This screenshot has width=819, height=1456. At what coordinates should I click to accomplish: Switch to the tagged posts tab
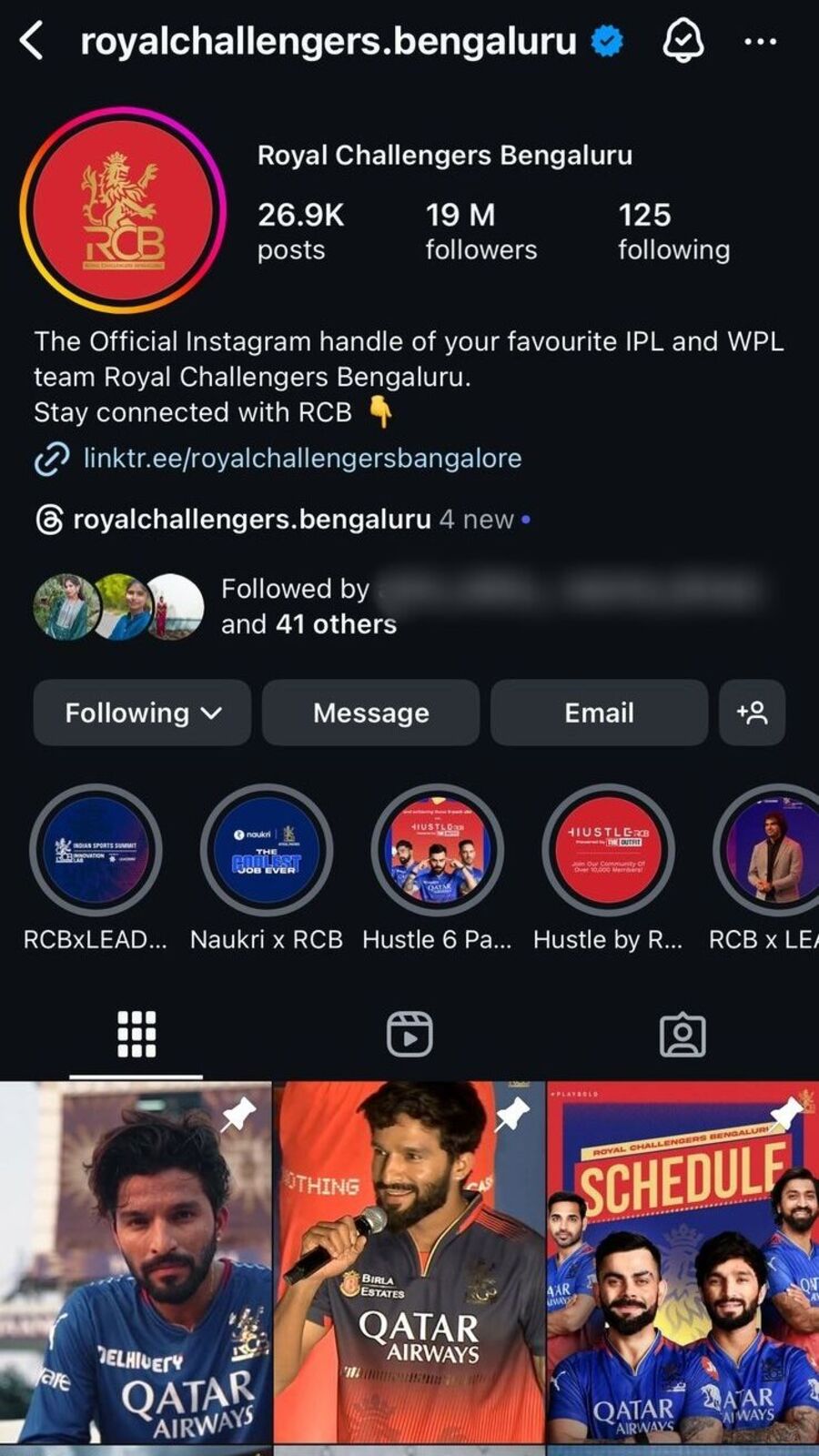tap(682, 1035)
